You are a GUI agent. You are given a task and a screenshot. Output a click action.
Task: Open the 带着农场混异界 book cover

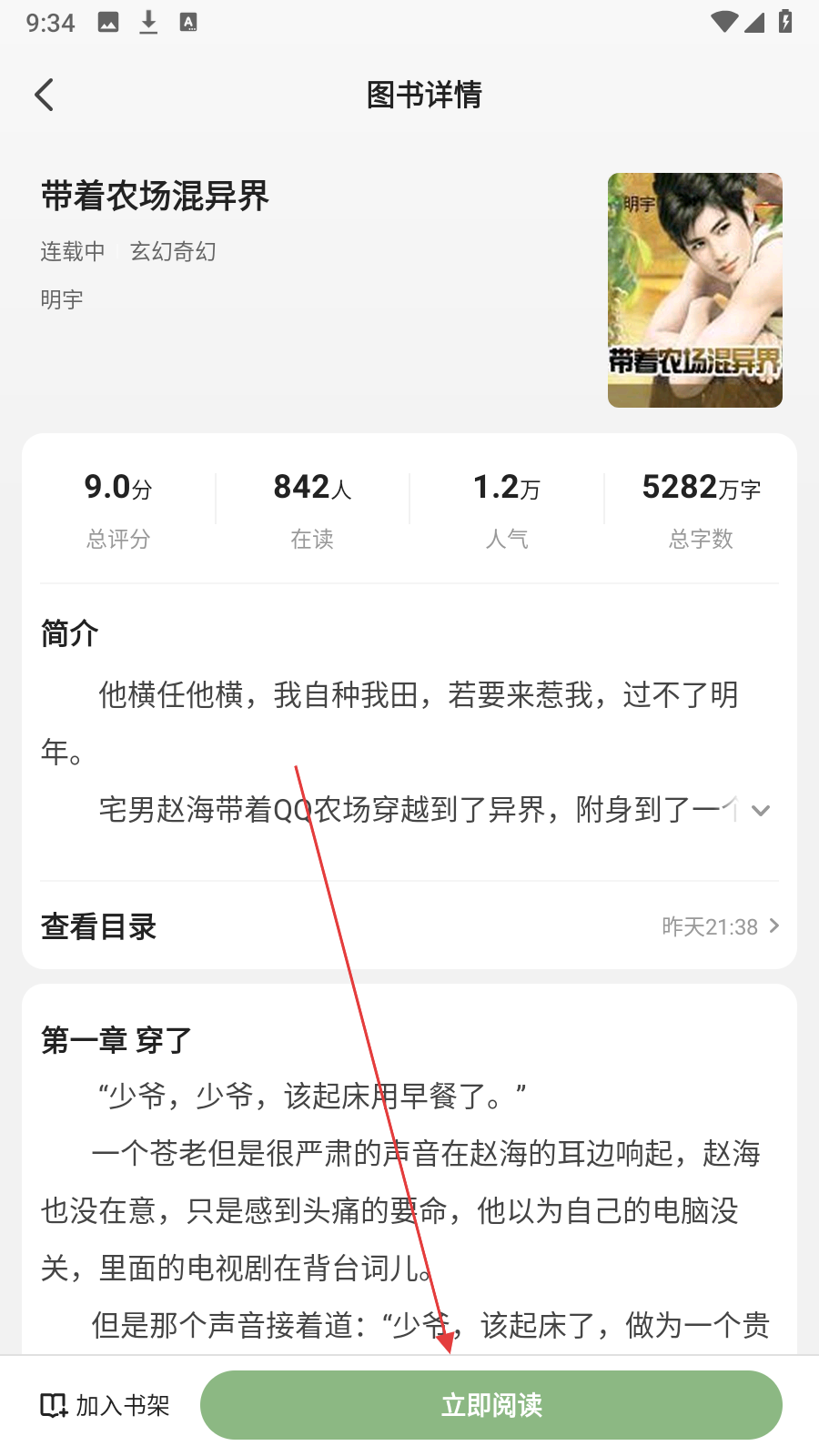coord(694,290)
